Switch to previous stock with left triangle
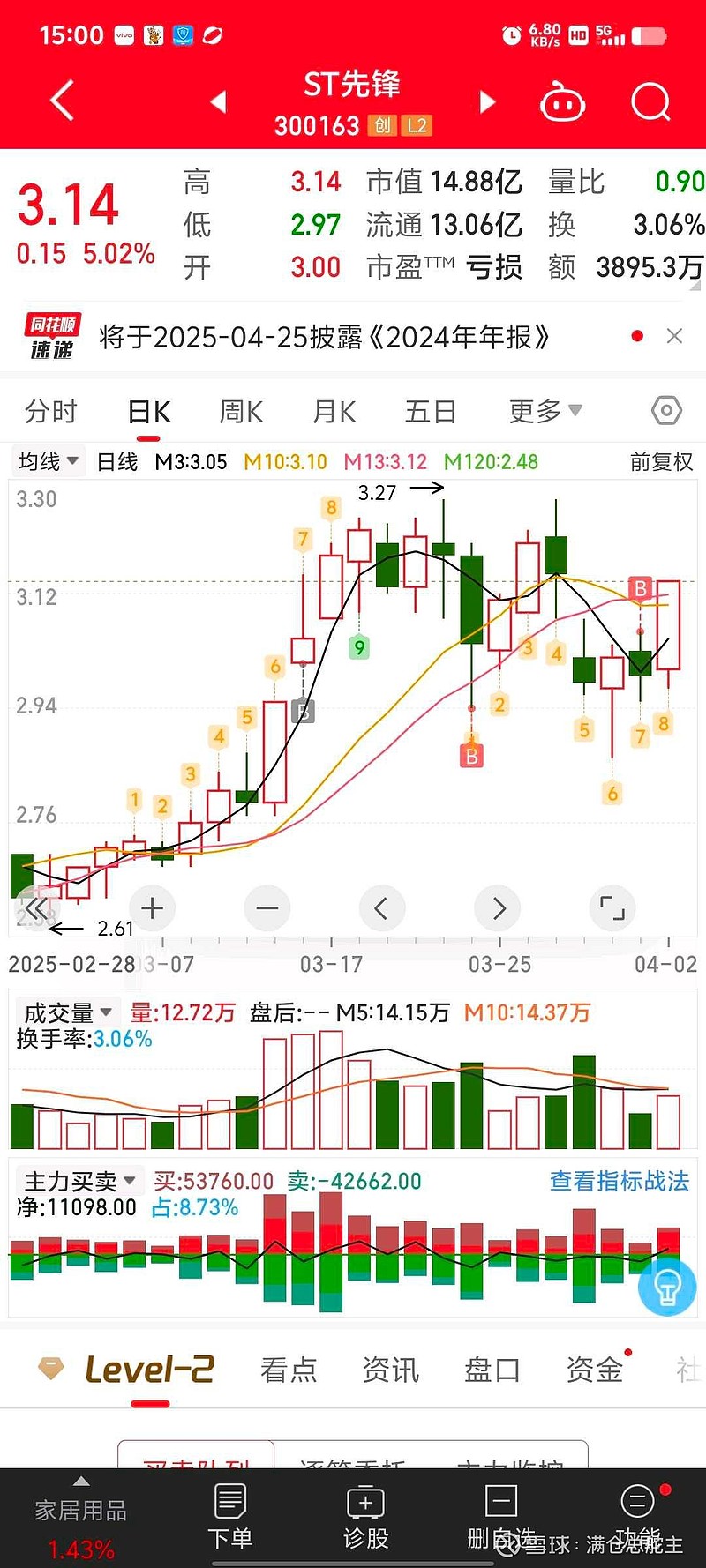The image size is (706, 1568). pos(219,101)
